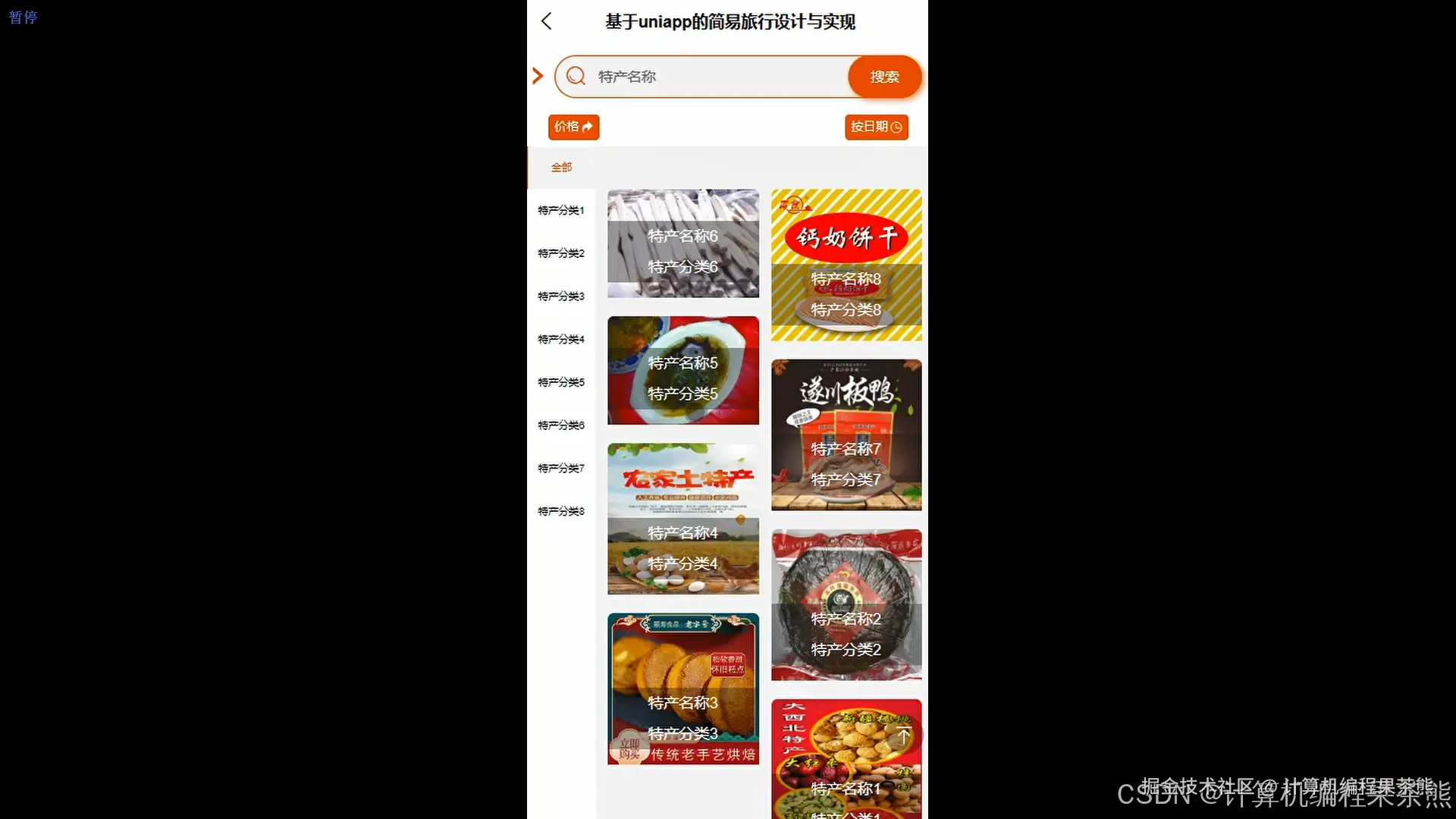Image resolution: width=1456 pixels, height=819 pixels.
Task: Tap the back-to-top arrow button
Action: 903,736
